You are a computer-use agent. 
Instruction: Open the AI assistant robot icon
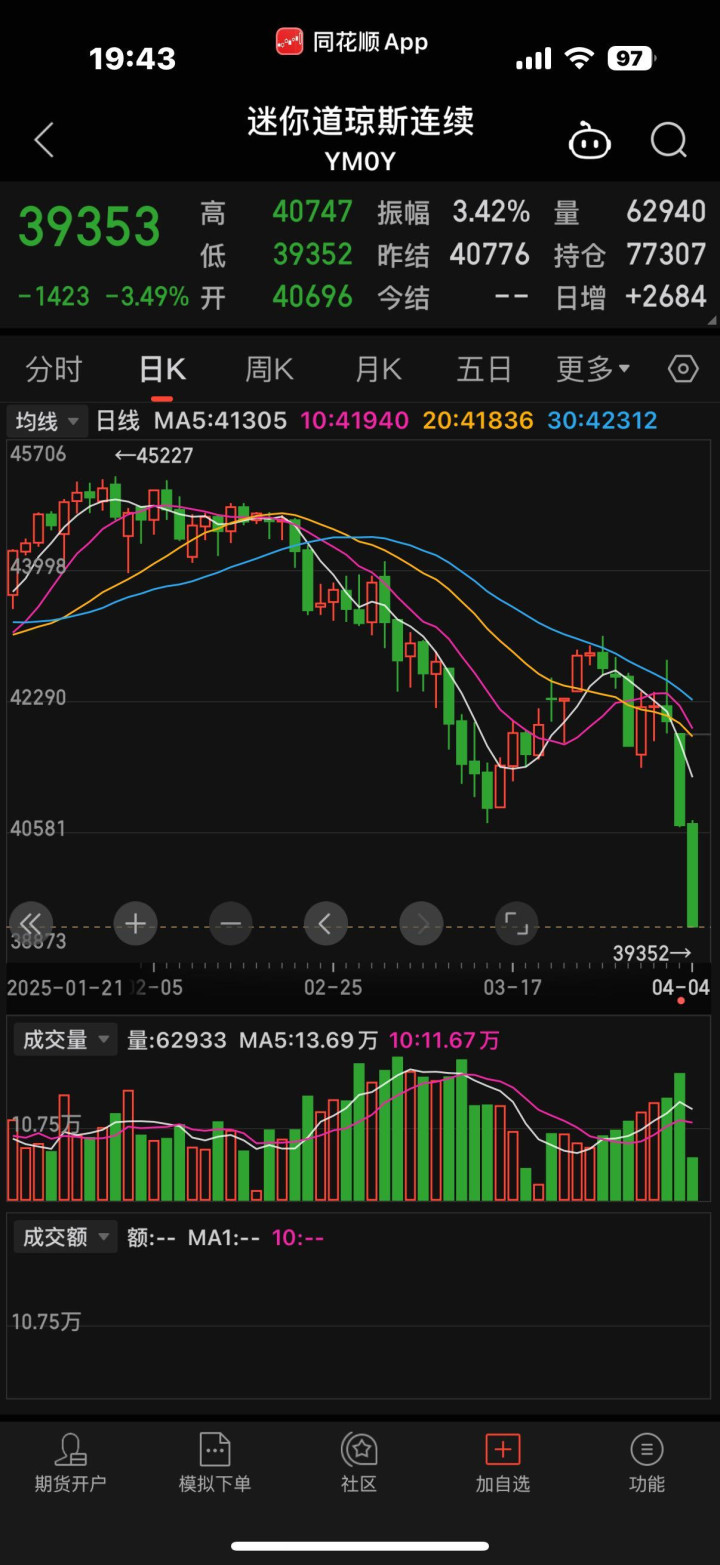[589, 141]
